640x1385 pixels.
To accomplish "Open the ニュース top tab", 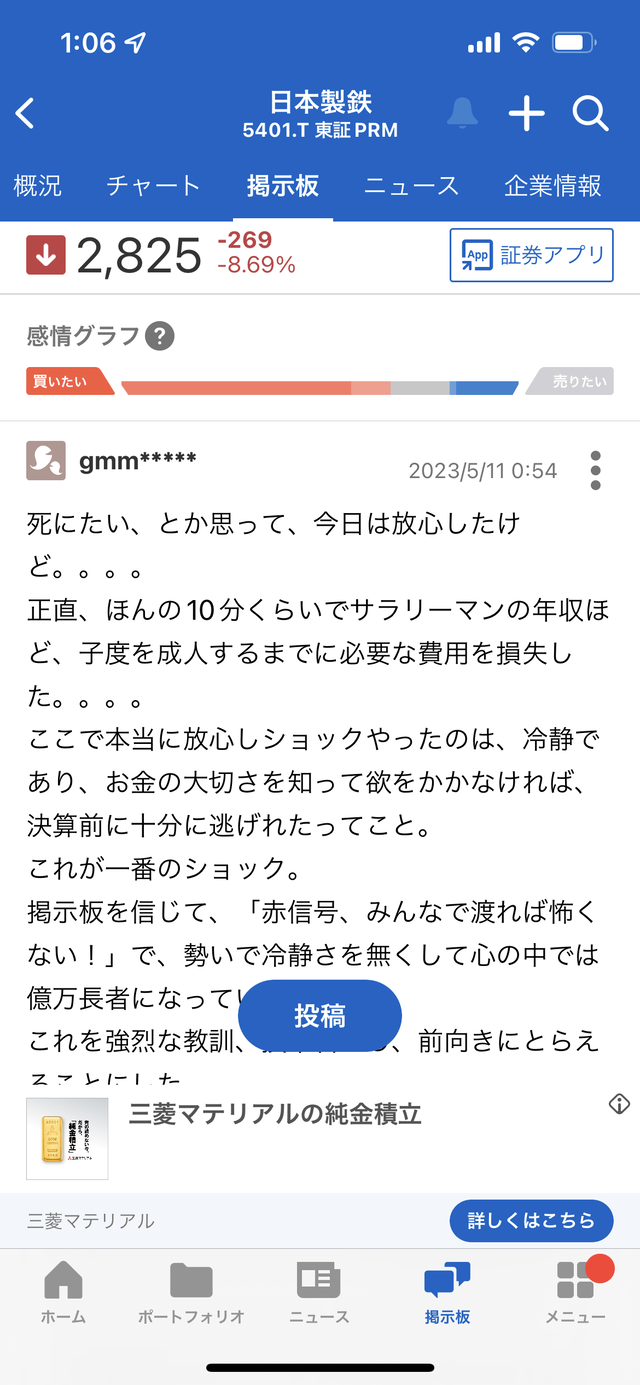I will click(x=411, y=186).
